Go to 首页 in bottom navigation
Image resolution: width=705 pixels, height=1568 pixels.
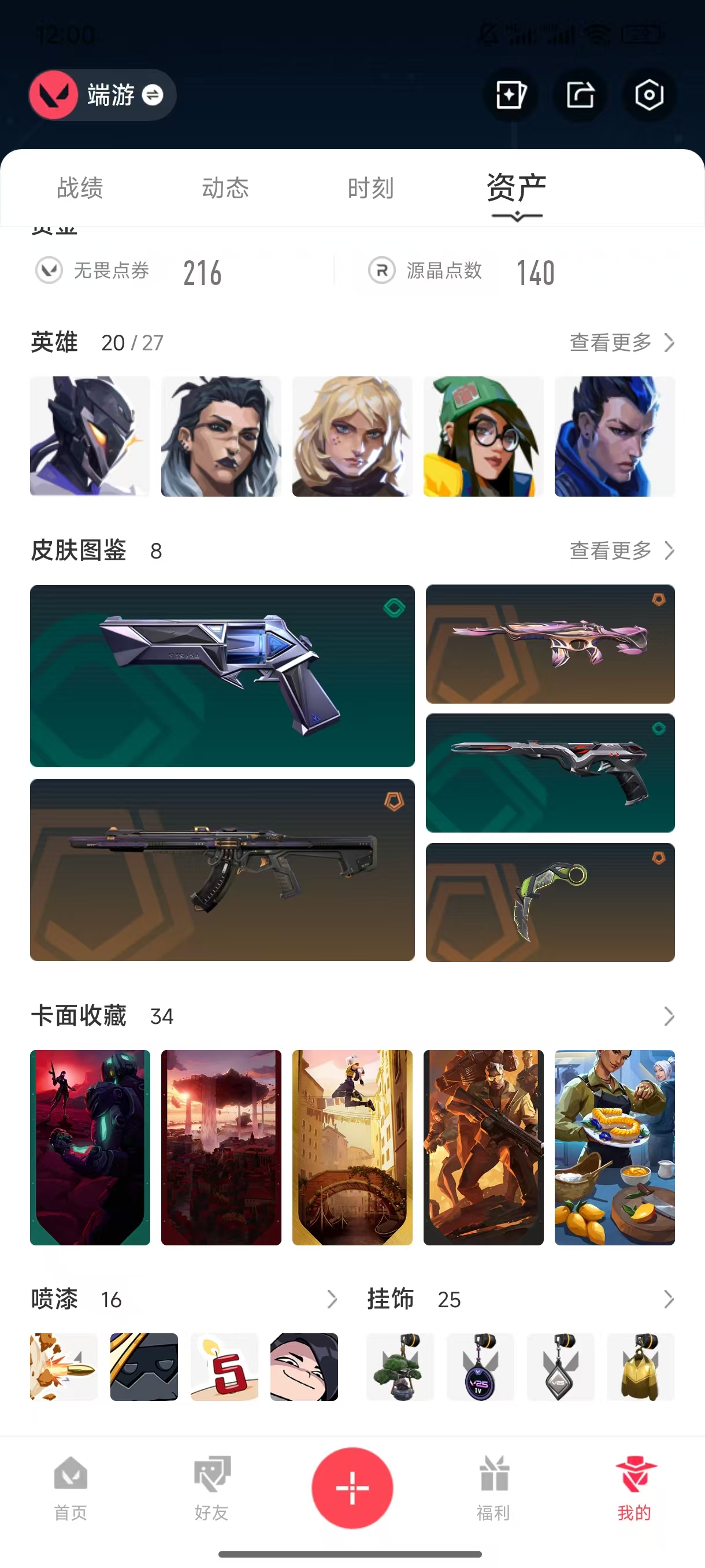click(x=70, y=1489)
